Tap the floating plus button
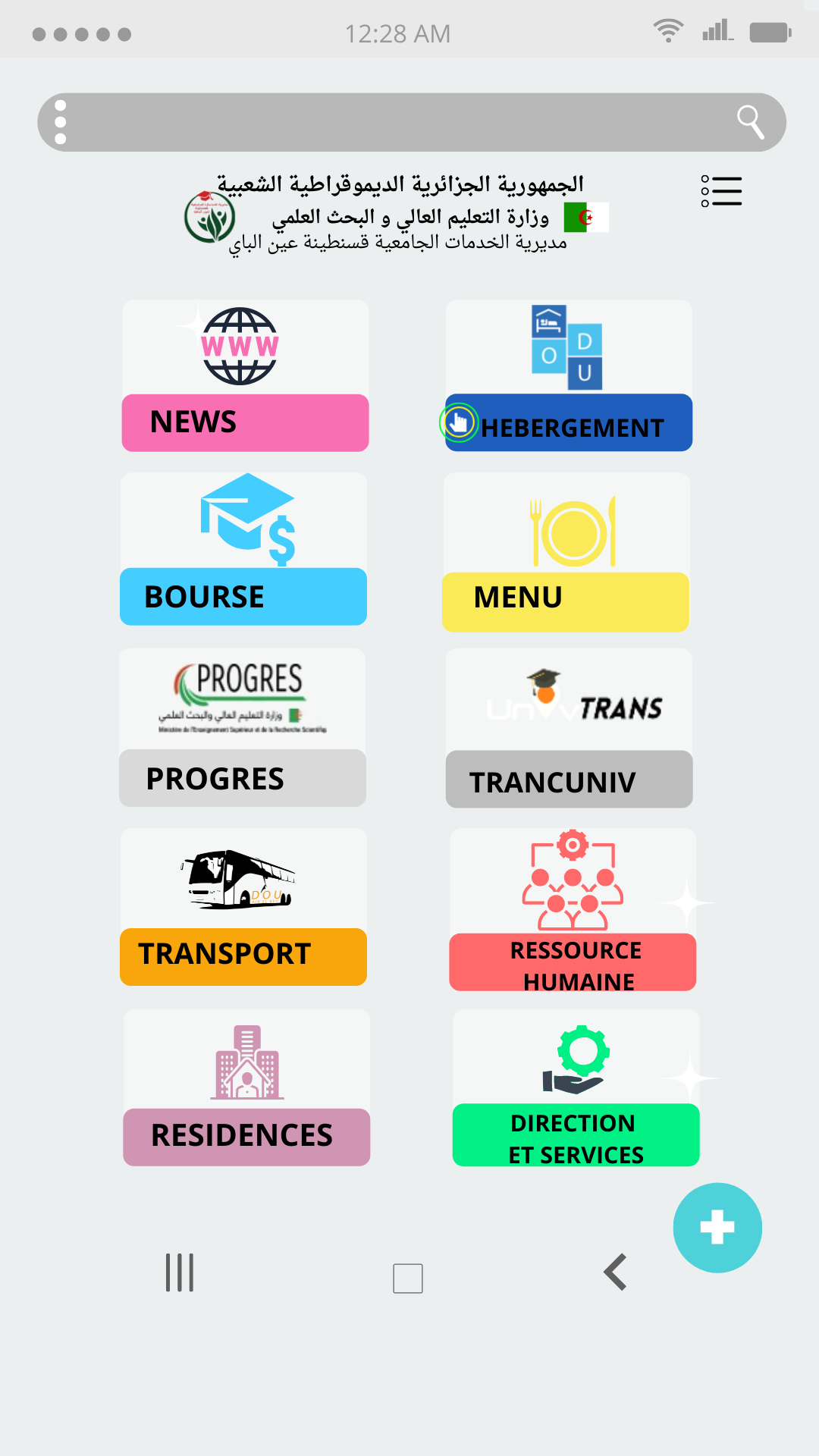The image size is (819, 1456). click(x=717, y=1228)
